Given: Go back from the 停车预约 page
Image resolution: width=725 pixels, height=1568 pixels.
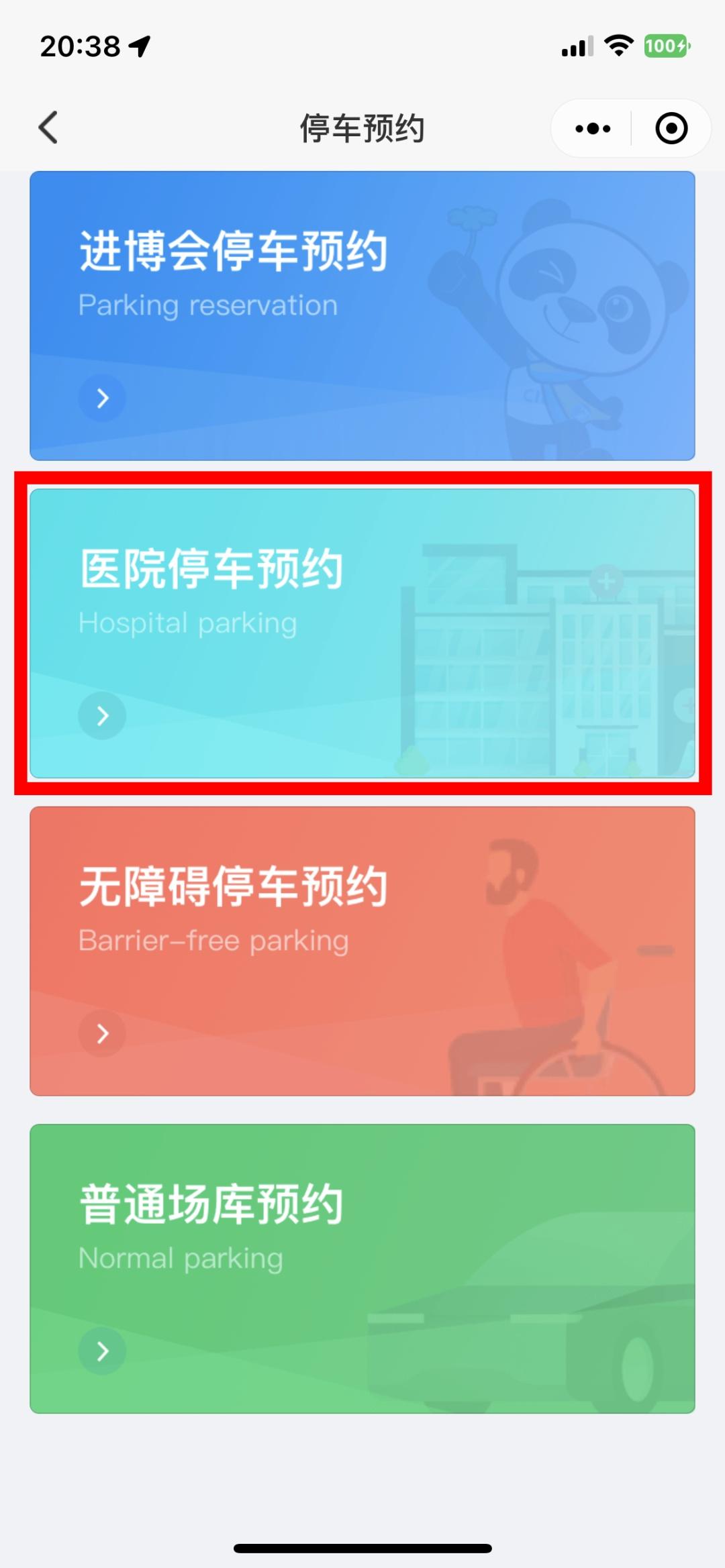Looking at the screenshot, I should point(48,127).
